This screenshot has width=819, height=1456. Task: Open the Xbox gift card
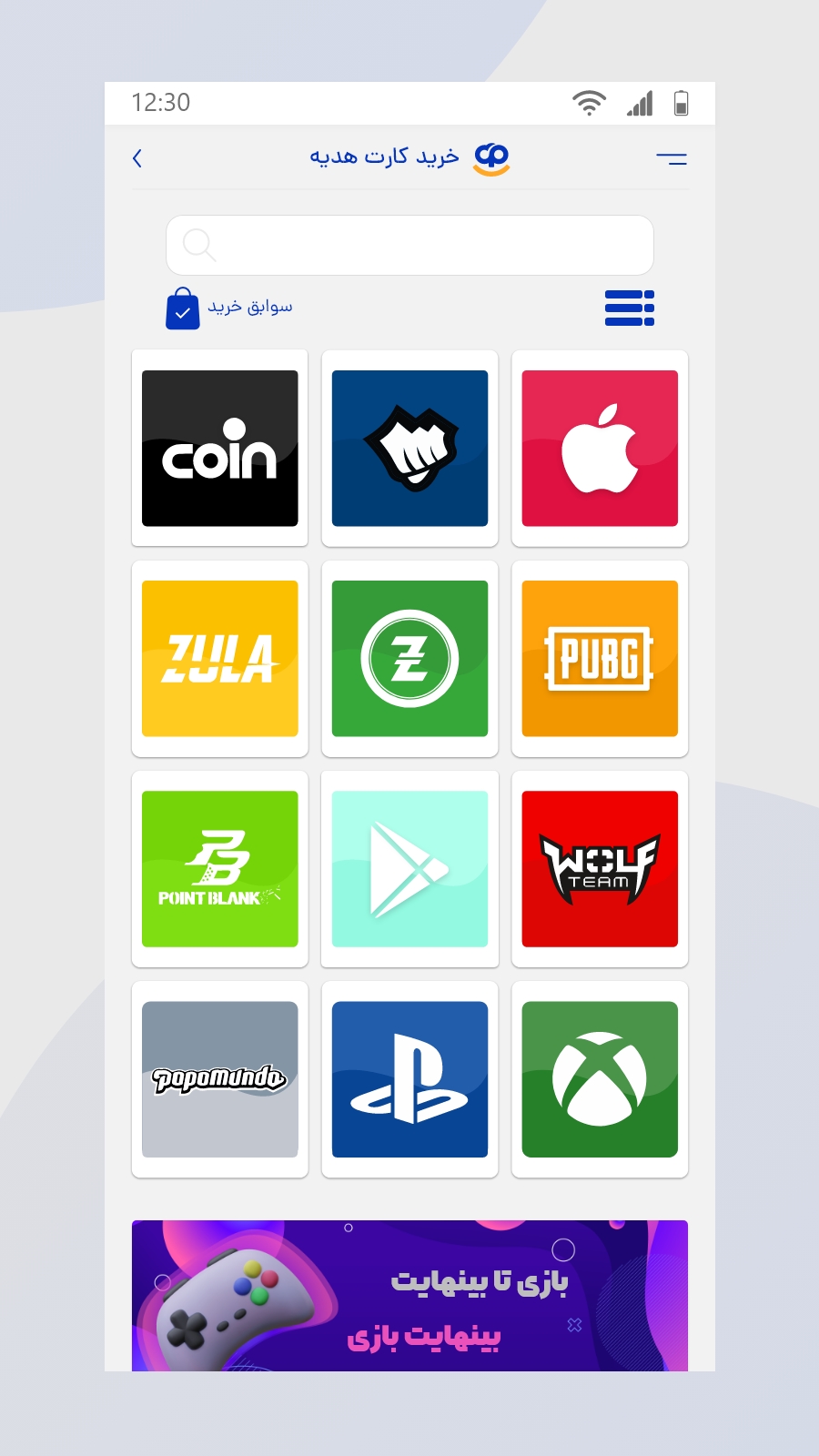(600, 1079)
